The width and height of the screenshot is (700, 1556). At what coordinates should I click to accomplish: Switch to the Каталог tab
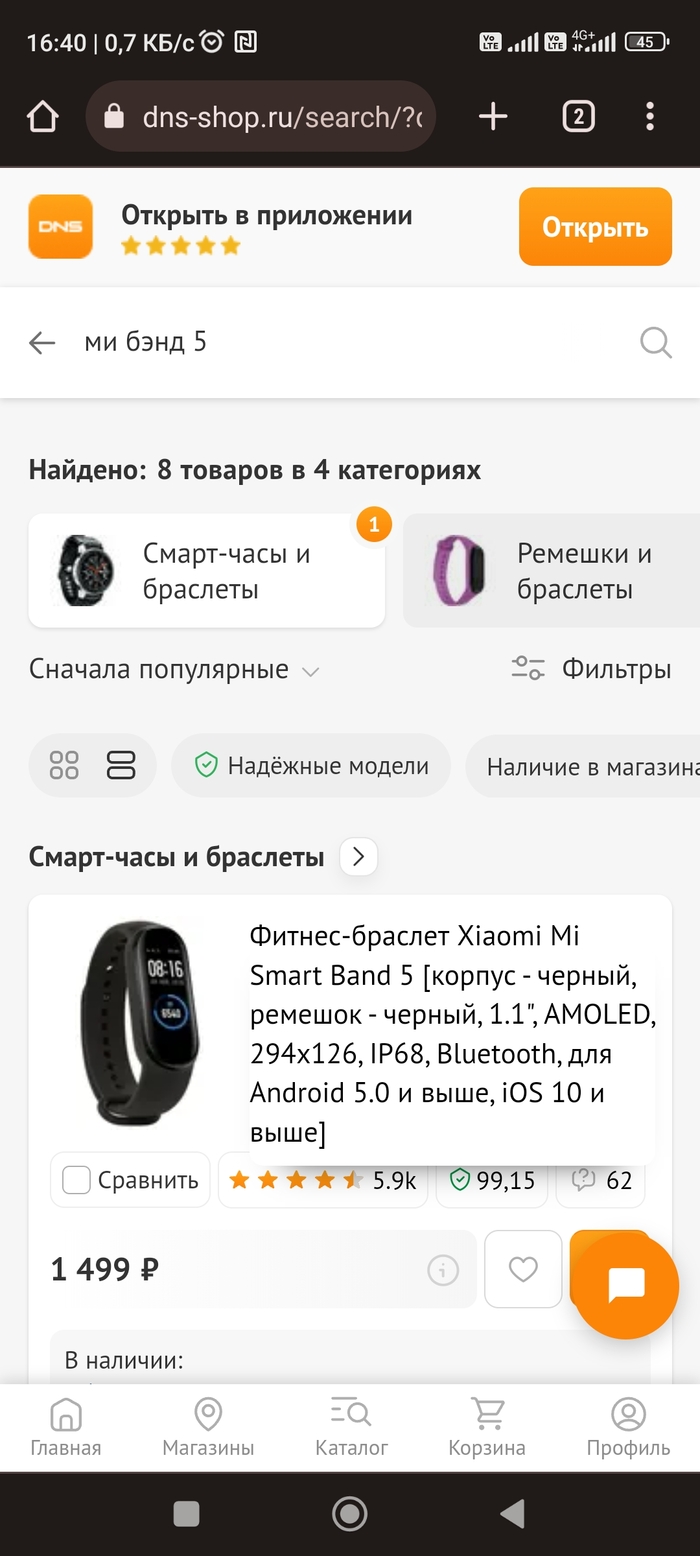[x=351, y=1427]
